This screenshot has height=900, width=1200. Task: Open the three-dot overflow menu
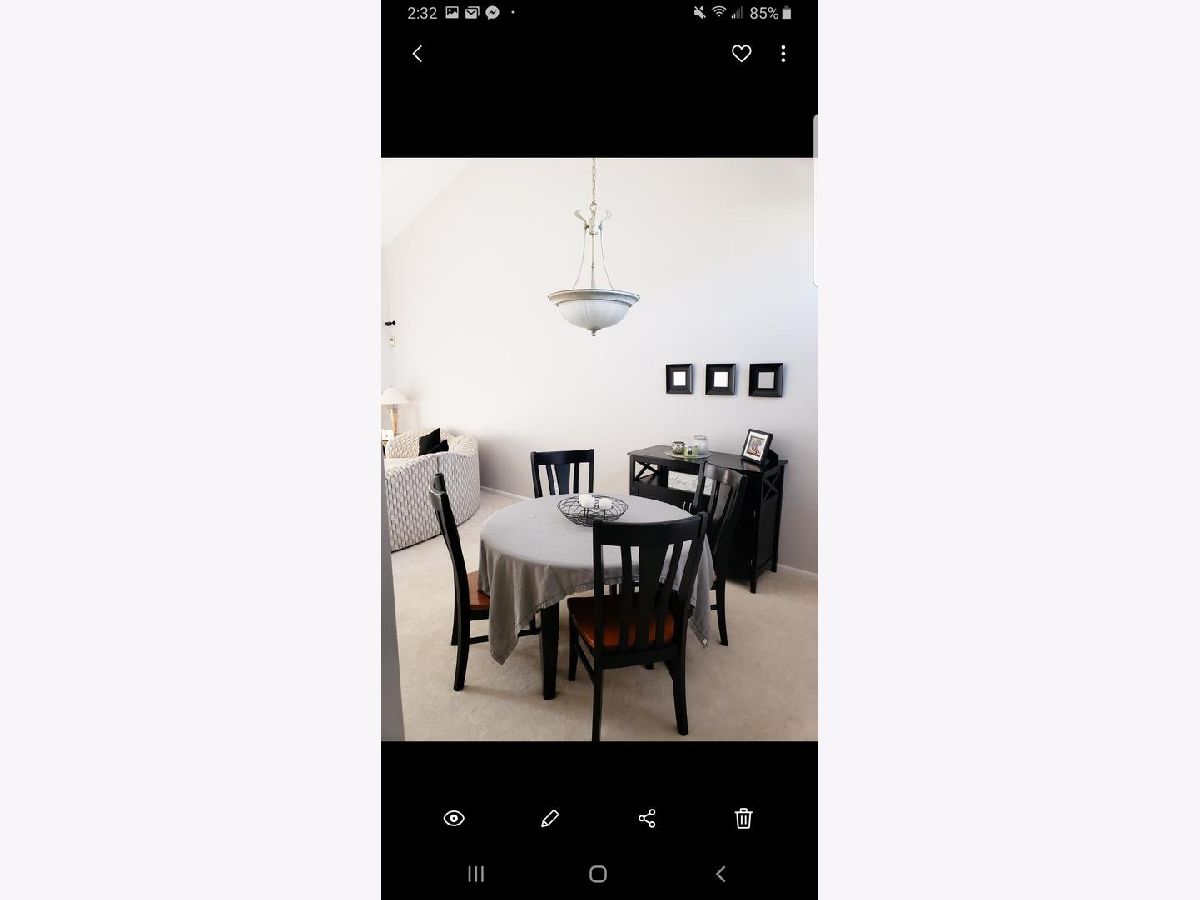click(783, 54)
